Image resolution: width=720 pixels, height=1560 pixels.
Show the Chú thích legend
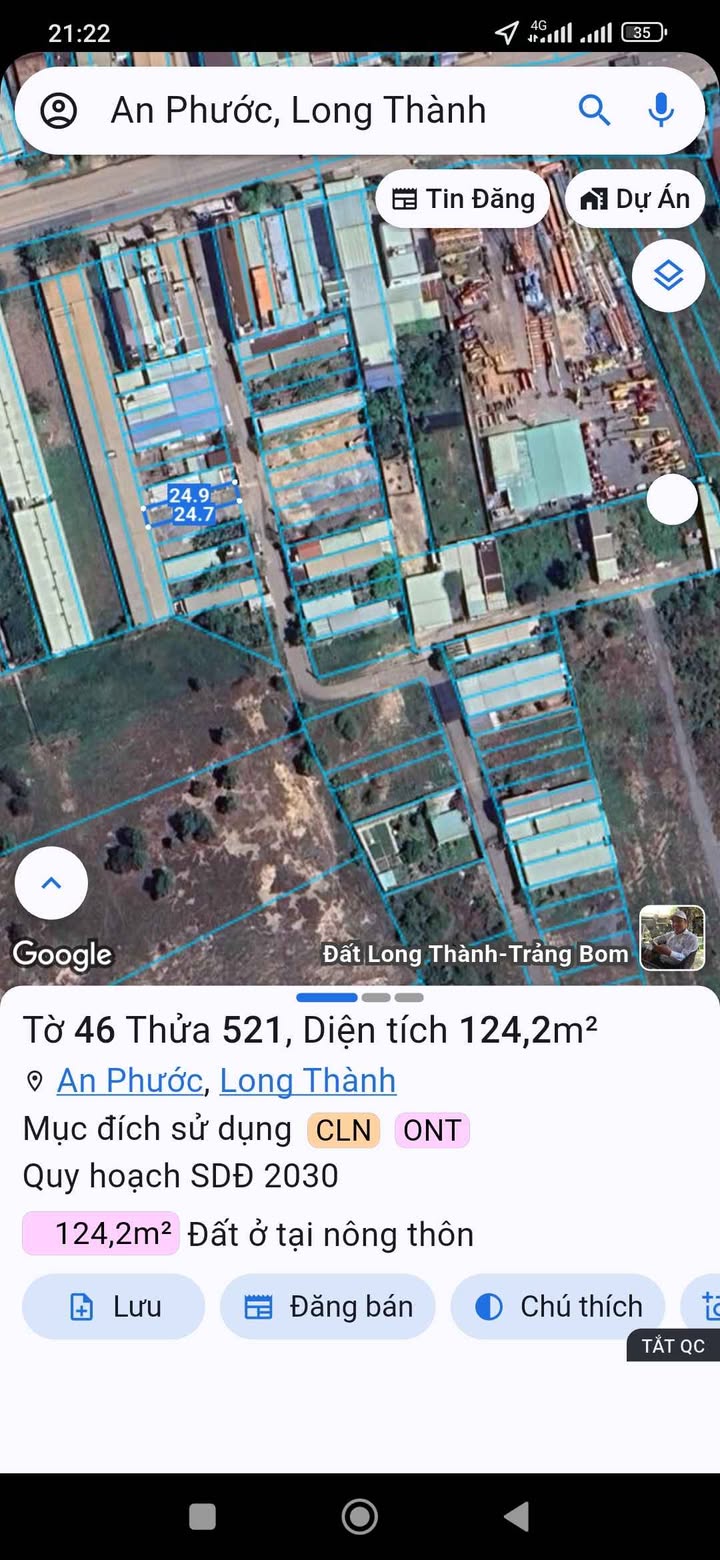coord(558,1306)
